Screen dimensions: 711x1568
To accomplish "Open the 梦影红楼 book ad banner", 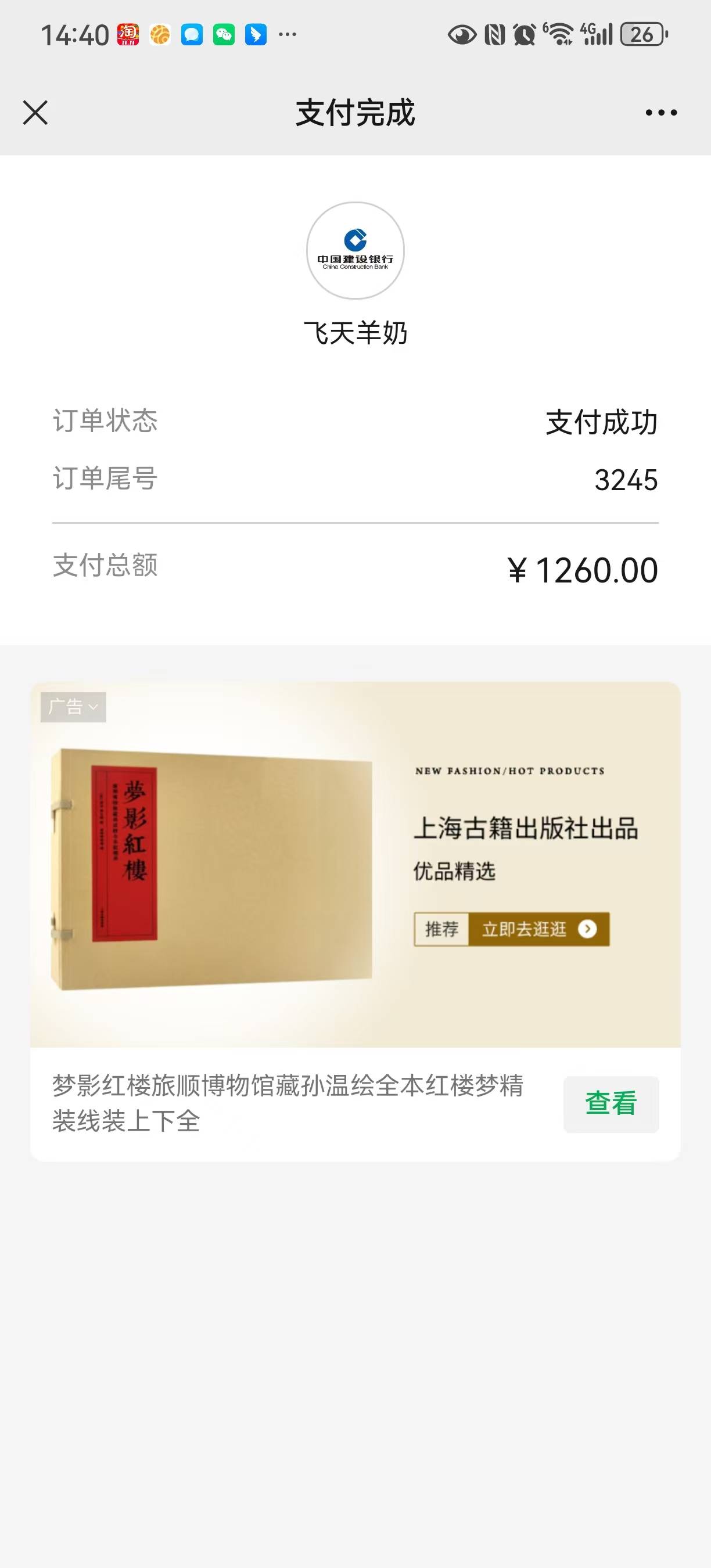I will 355,864.
